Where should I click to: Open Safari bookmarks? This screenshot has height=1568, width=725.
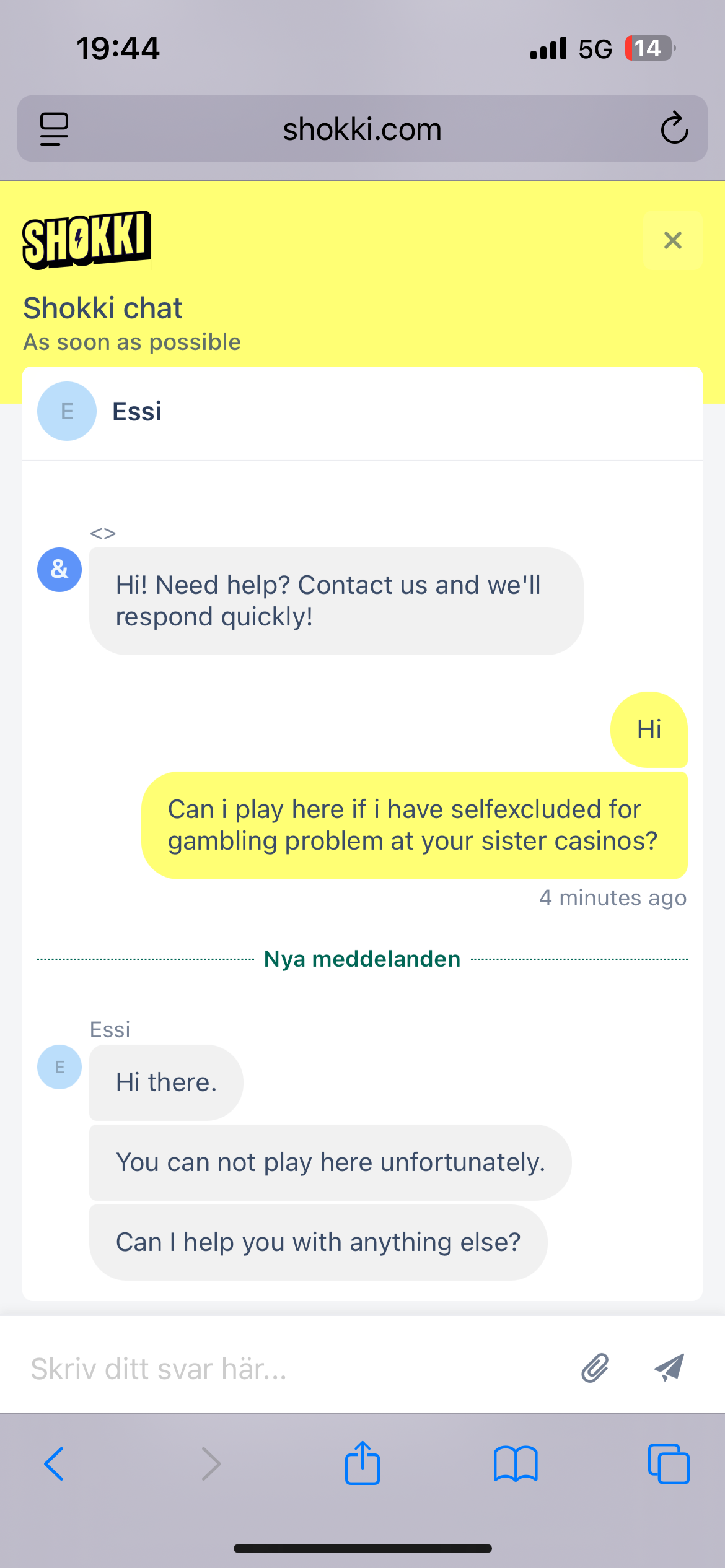[x=516, y=1464]
